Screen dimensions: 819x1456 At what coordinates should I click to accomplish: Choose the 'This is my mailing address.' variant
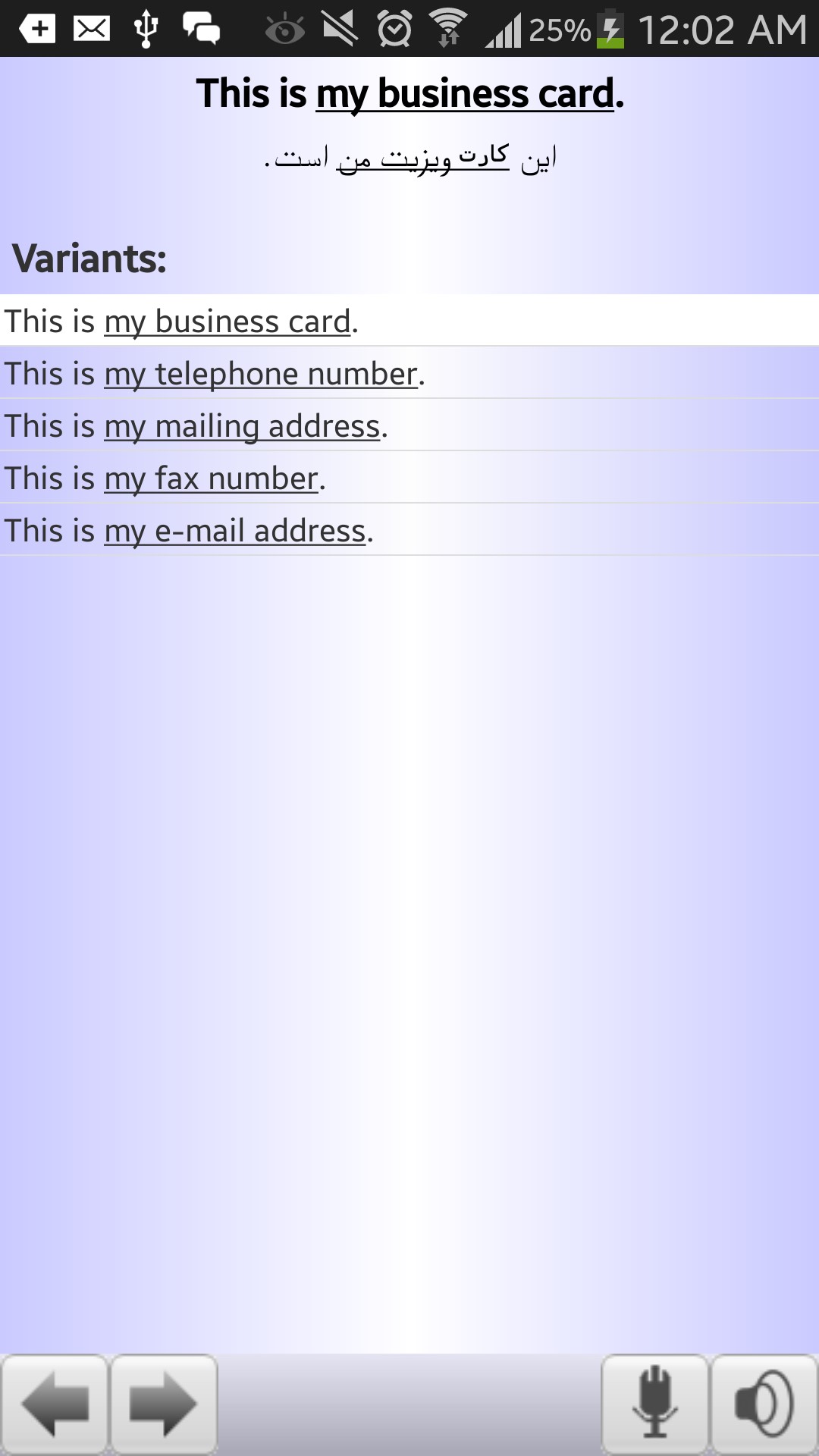[409, 425]
